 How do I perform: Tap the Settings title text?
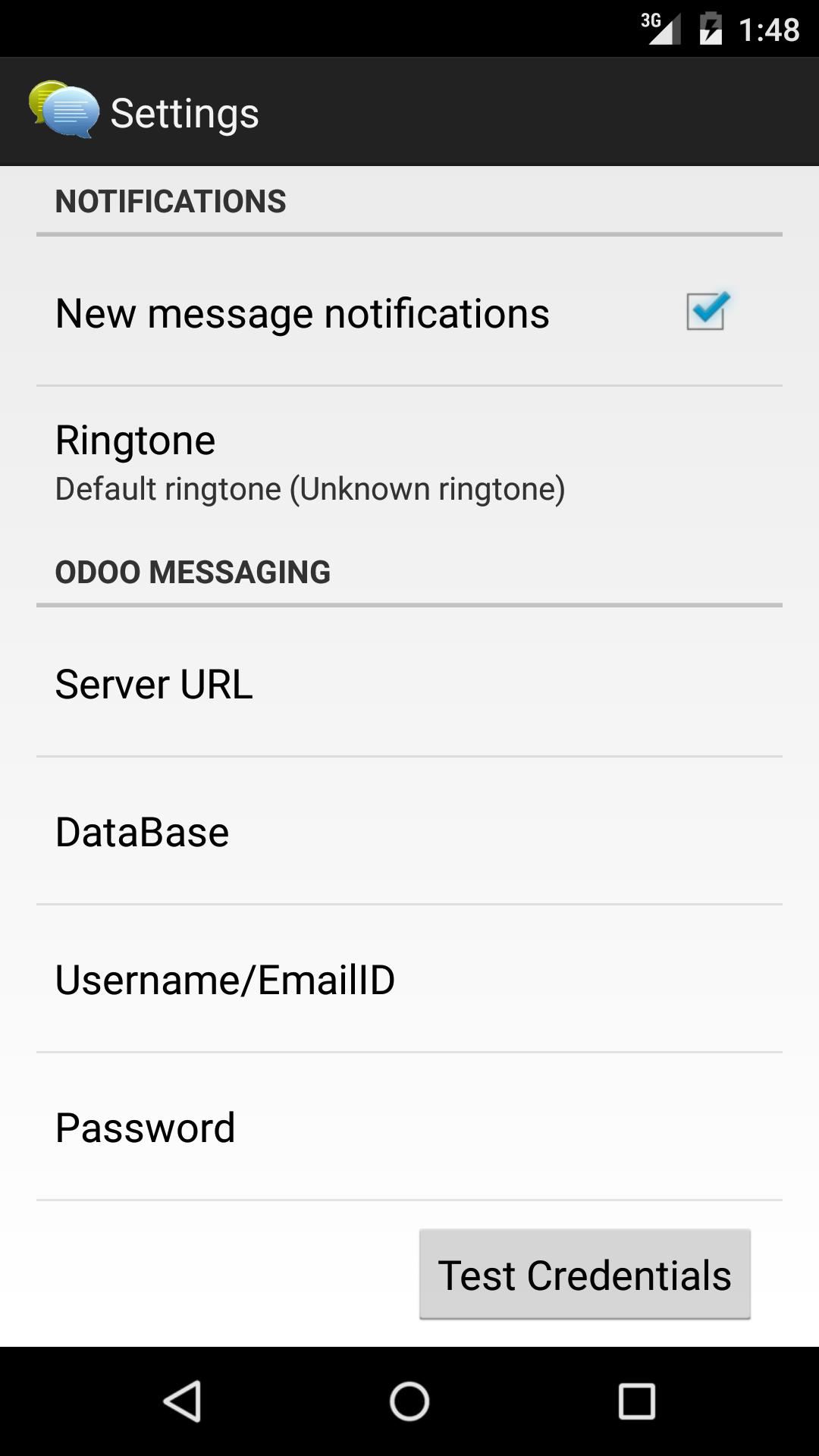pyautogui.click(x=185, y=111)
